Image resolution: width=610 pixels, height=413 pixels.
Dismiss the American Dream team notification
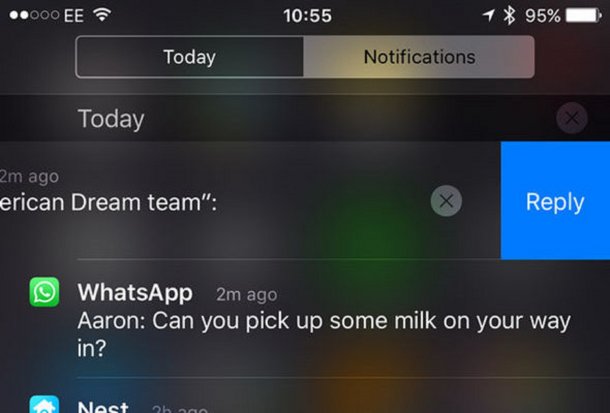coord(446,201)
